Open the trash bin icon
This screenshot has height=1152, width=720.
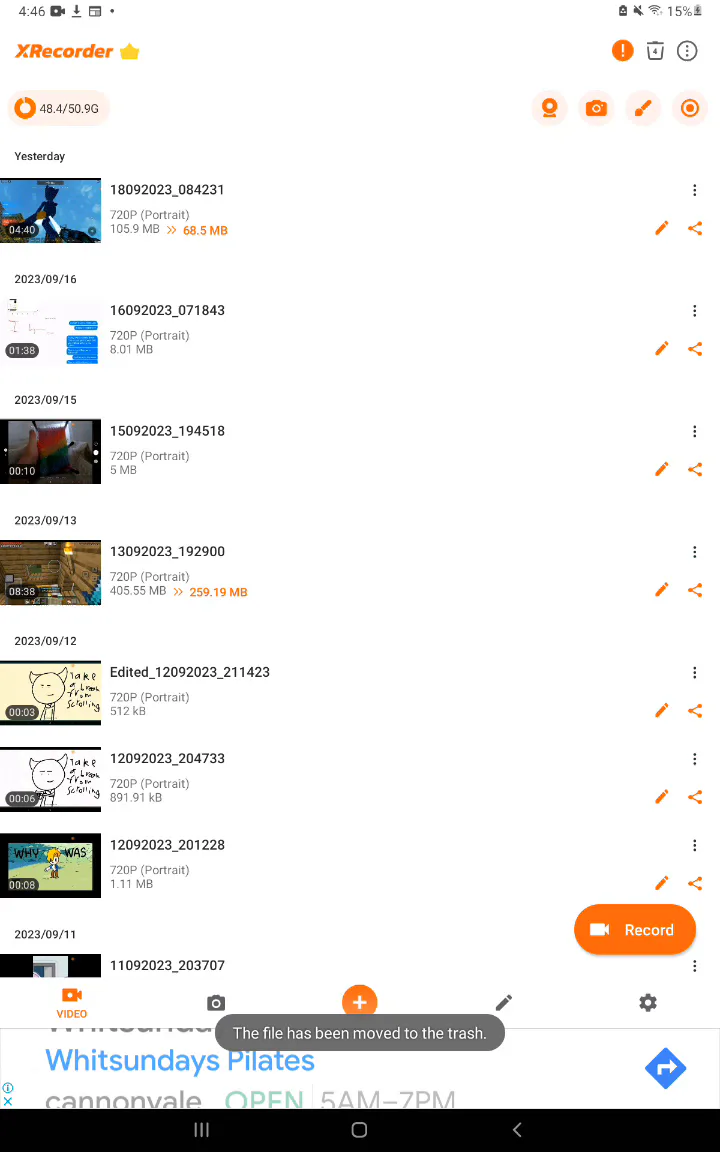coord(655,51)
